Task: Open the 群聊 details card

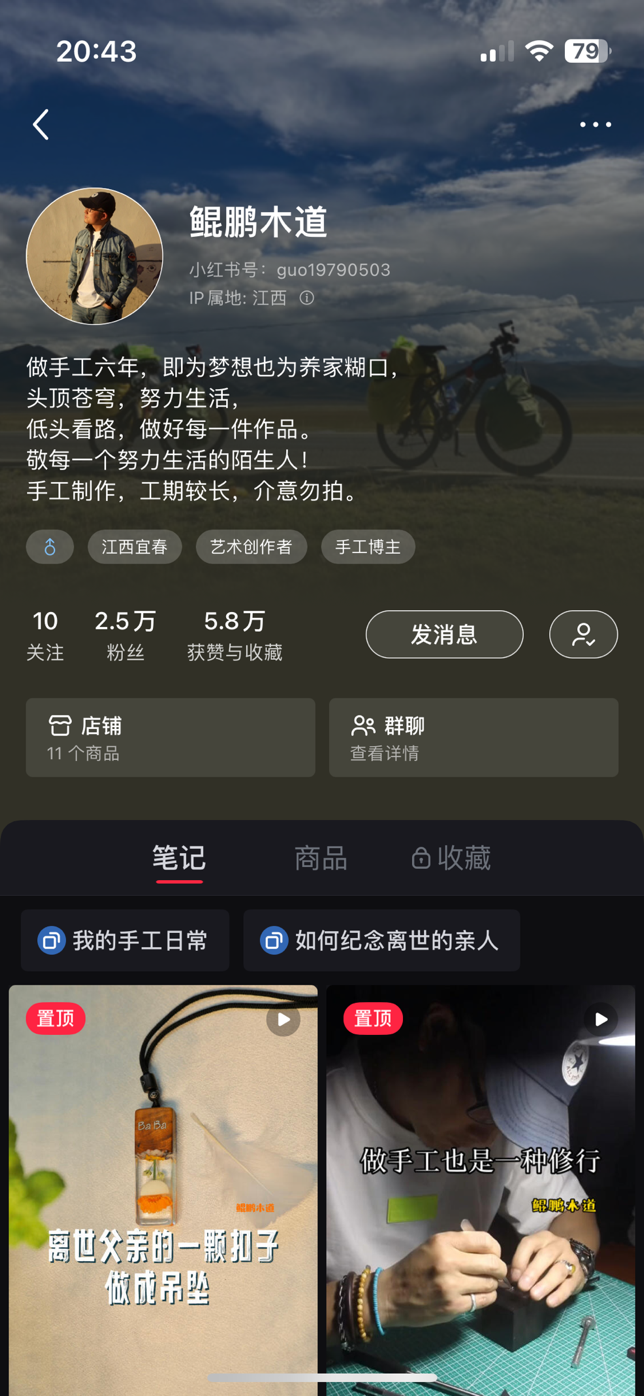Action: point(473,738)
